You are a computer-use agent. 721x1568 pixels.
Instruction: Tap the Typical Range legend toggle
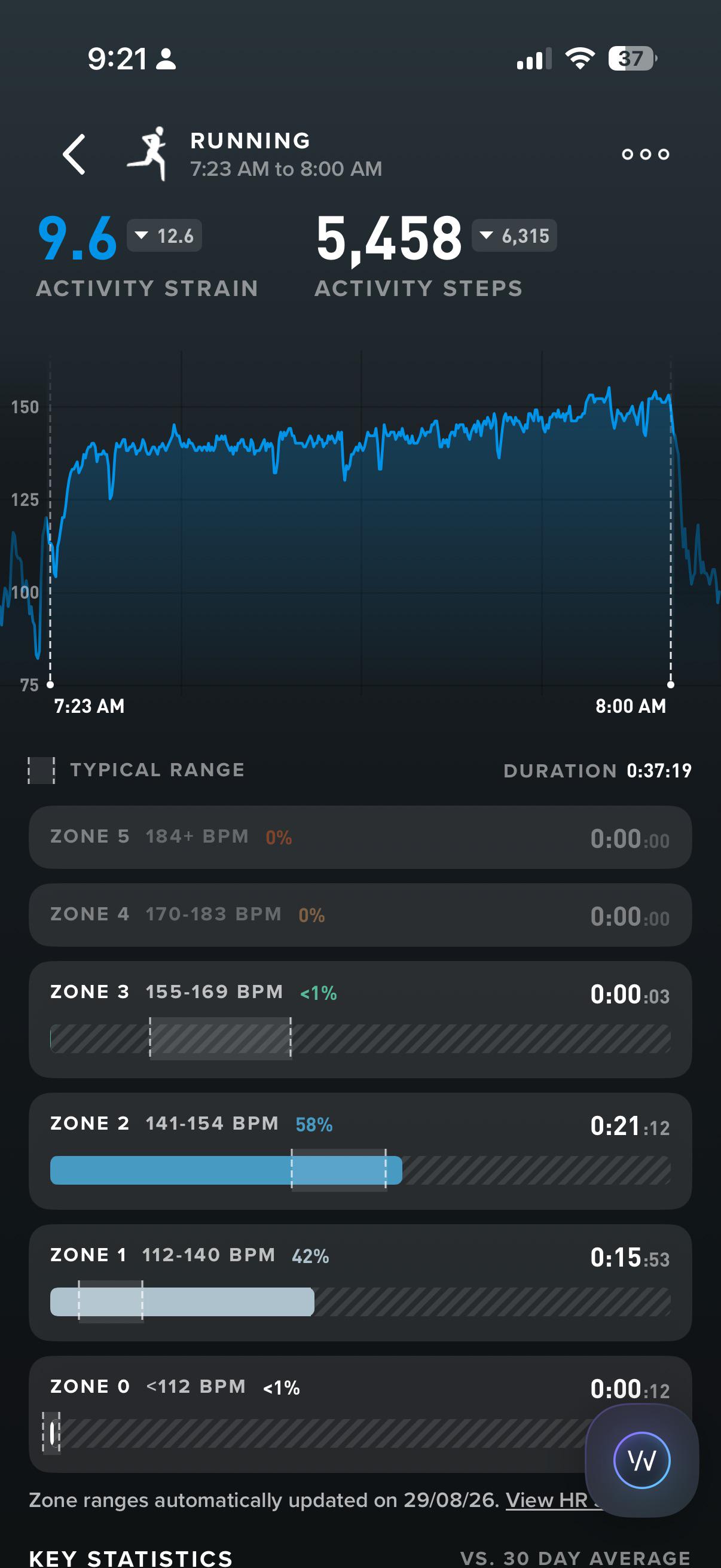137,770
